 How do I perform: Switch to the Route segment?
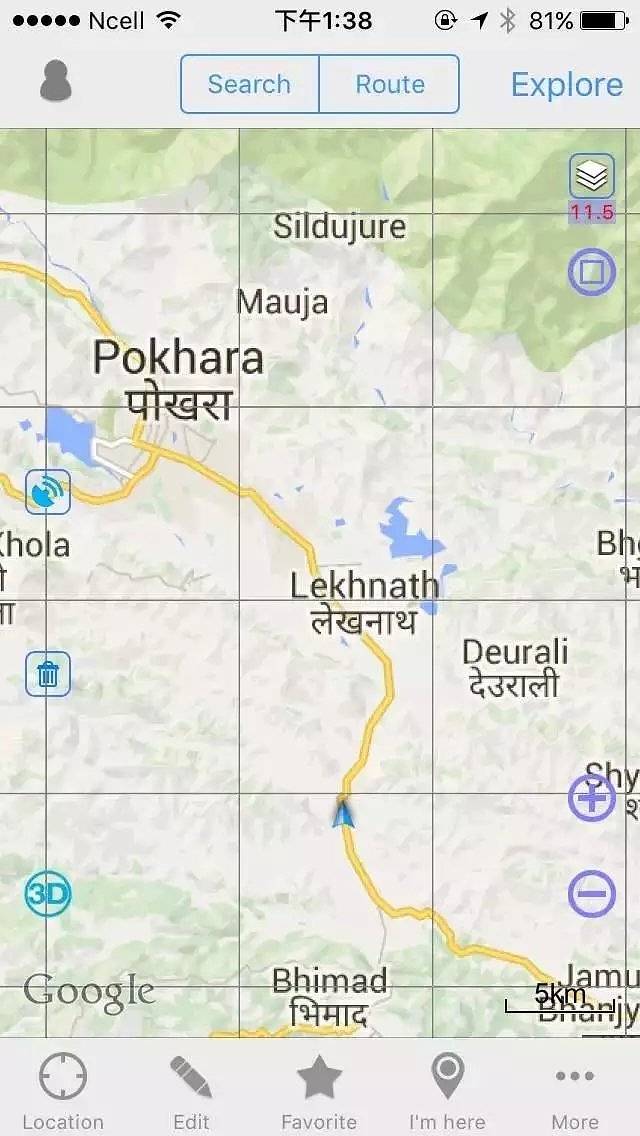click(390, 84)
